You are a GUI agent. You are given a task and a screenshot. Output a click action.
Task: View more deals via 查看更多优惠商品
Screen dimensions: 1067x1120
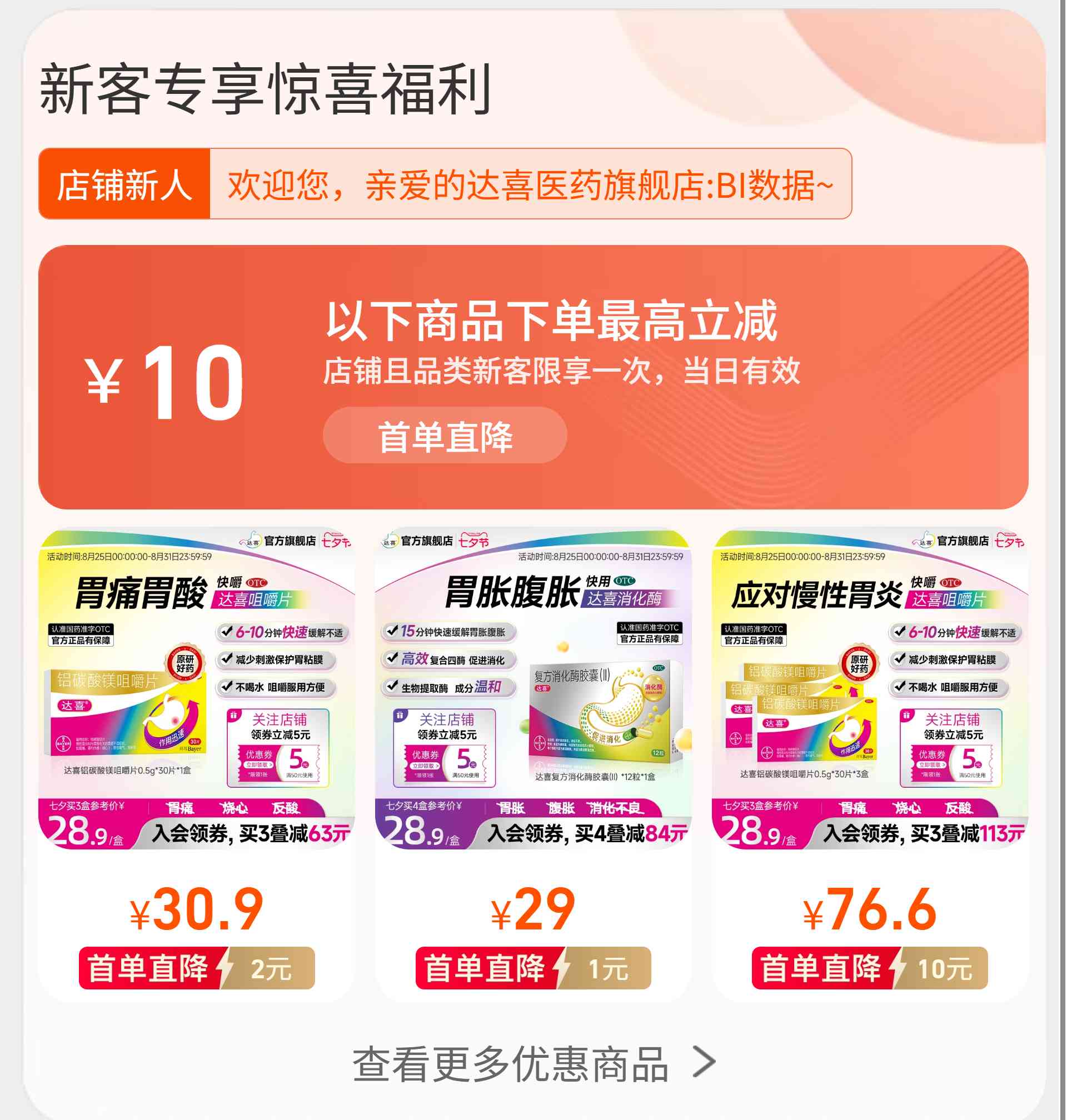coord(533,1064)
